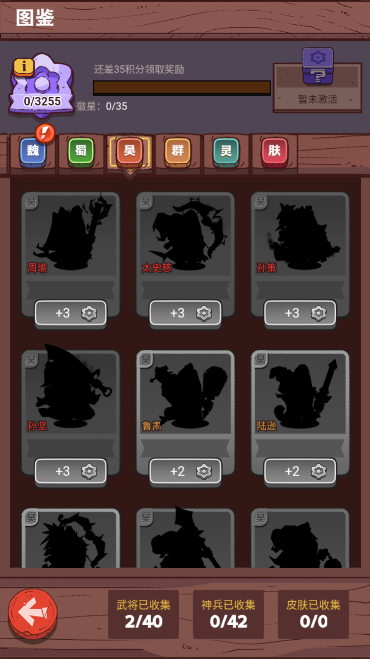Tap the +3 button under 周瑜
370x659 pixels.
coord(71,313)
